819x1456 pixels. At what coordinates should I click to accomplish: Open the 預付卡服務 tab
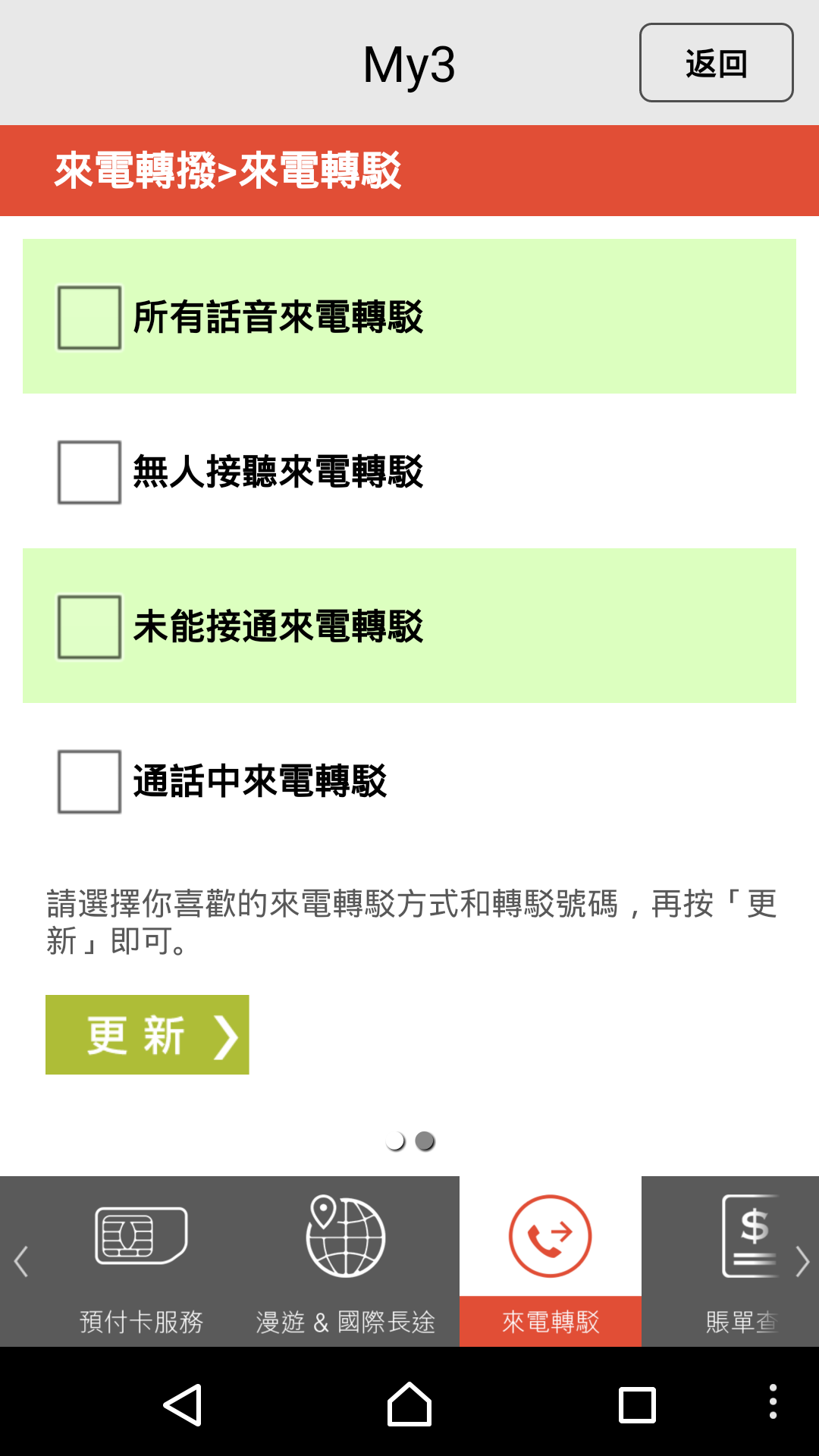[x=141, y=1261]
